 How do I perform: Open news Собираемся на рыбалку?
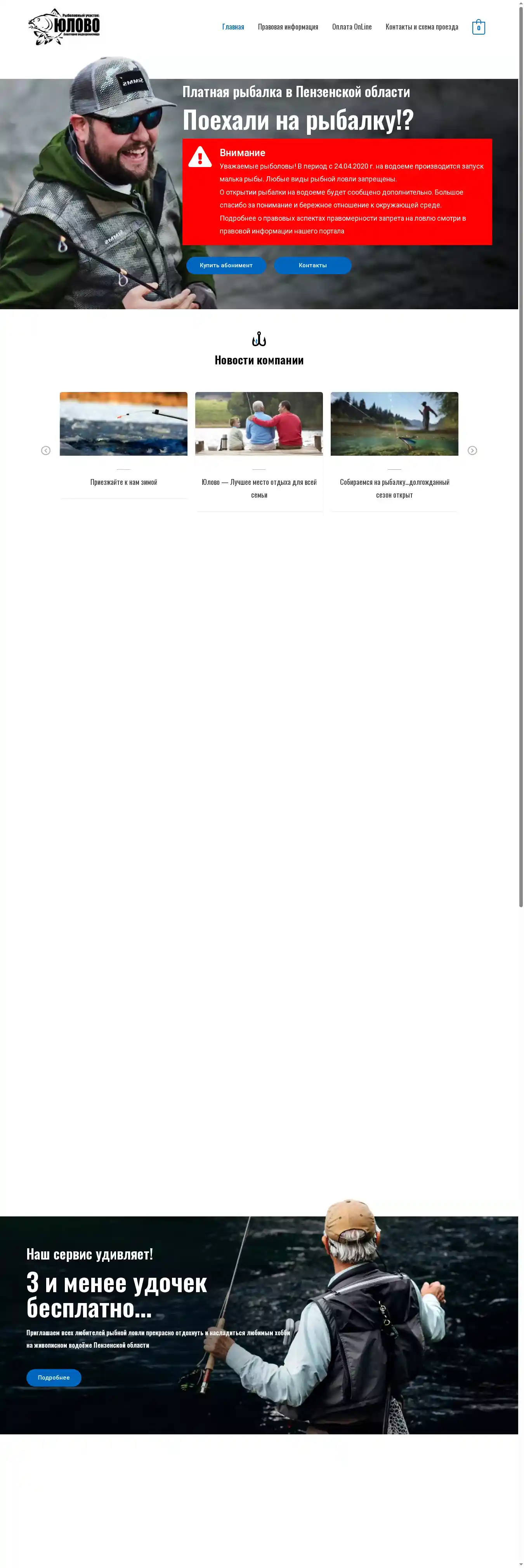(x=394, y=488)
